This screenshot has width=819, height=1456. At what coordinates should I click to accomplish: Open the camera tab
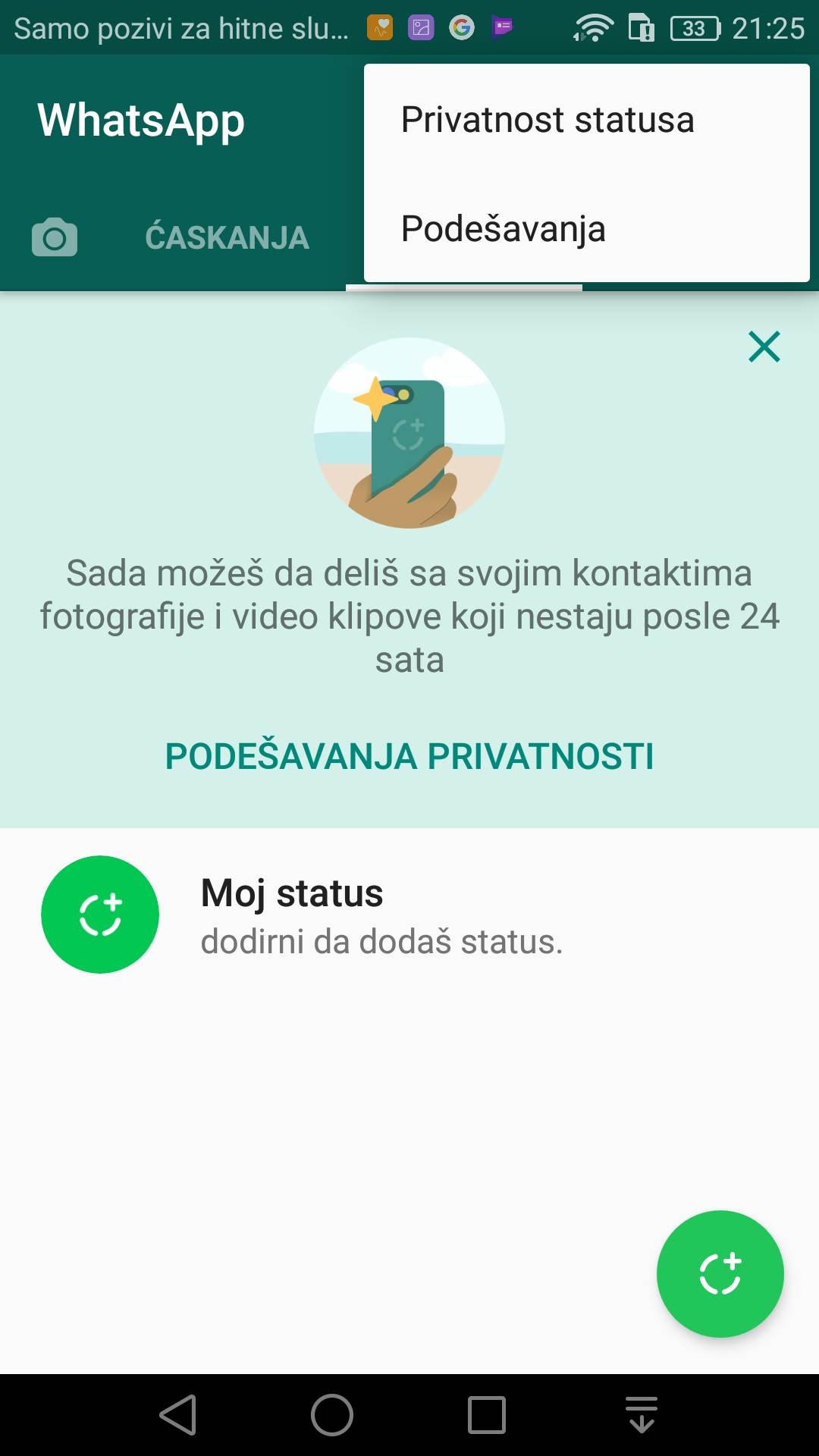point(55,238)
